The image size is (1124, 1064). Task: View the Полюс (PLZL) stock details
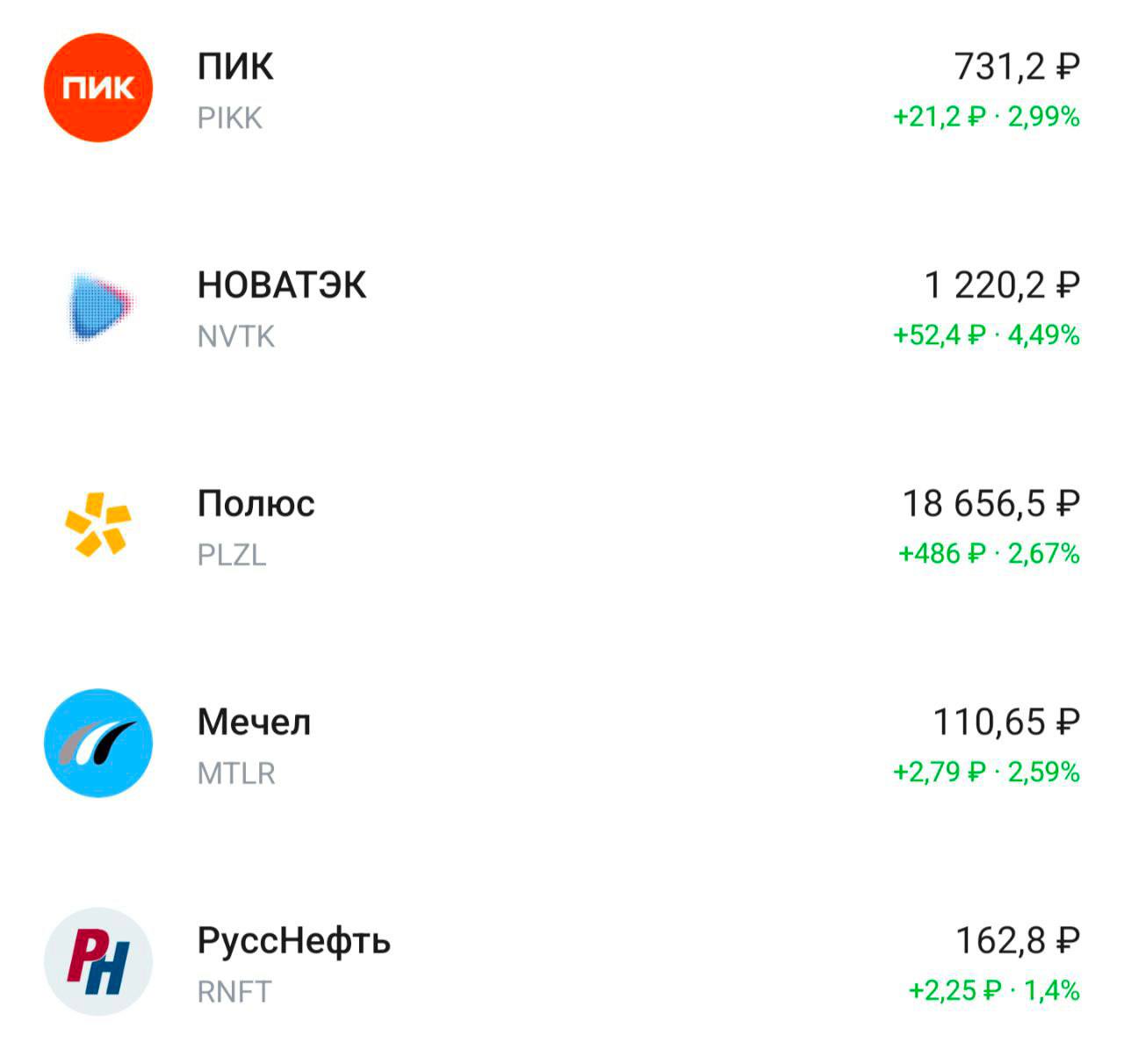562,526
